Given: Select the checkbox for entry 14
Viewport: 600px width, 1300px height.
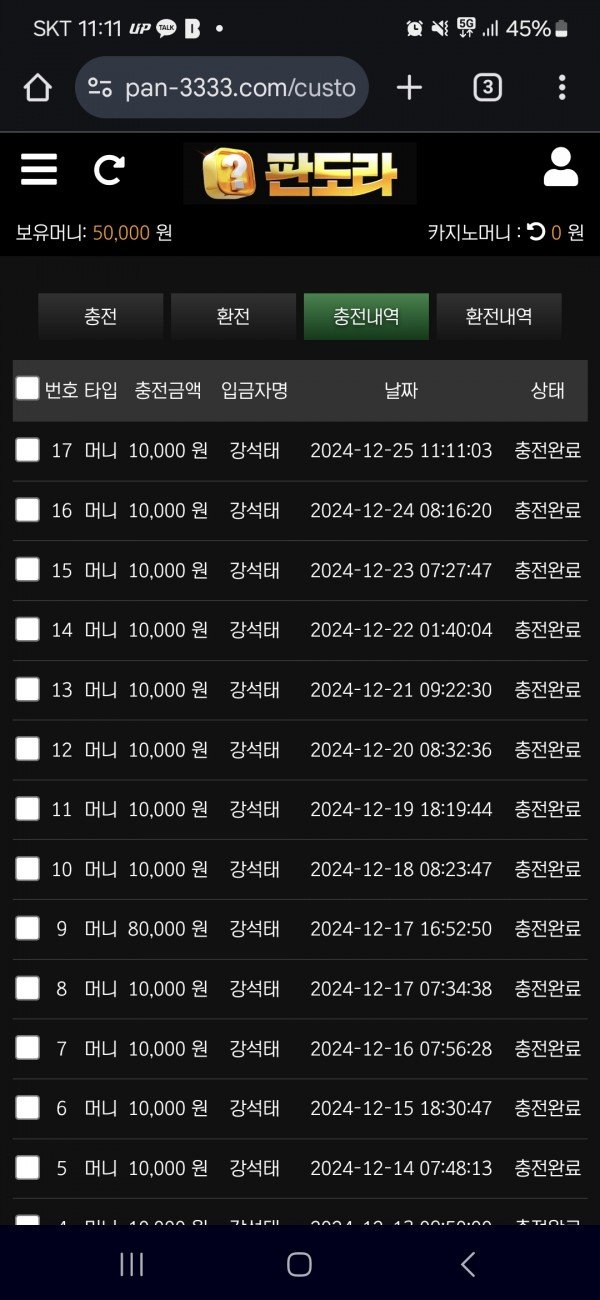Looking at the screenshot, I should click(27, 629).
